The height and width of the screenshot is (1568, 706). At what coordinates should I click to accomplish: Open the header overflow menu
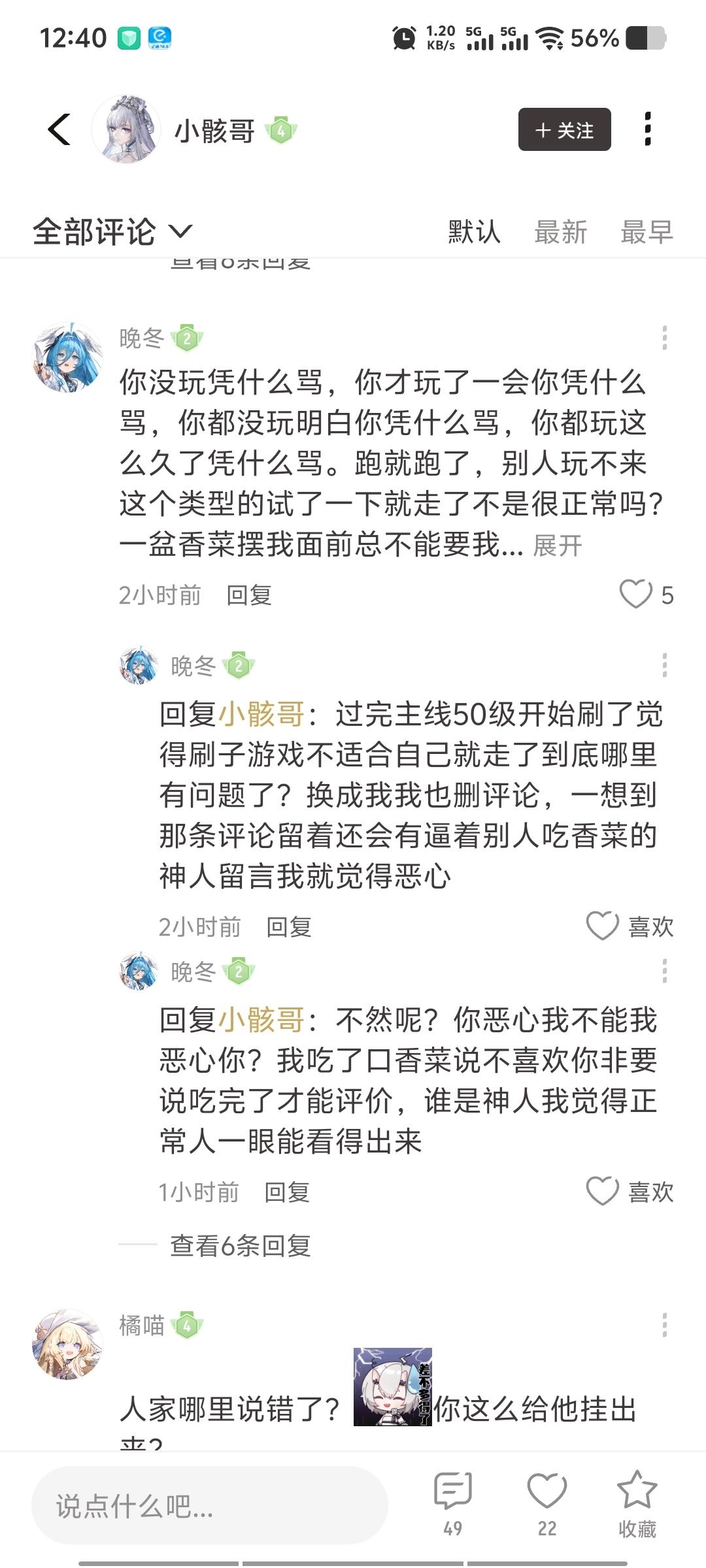(647, 129)
